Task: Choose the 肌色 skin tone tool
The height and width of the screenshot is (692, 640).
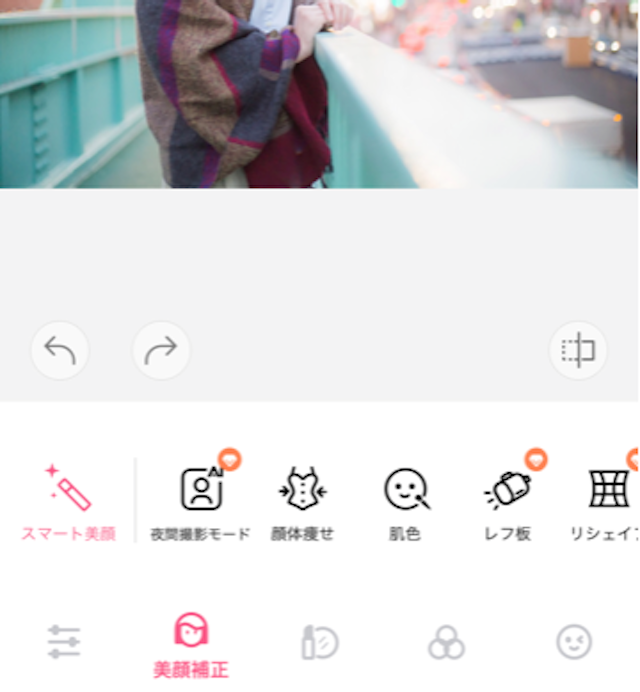Action: [x=406, y=500]
